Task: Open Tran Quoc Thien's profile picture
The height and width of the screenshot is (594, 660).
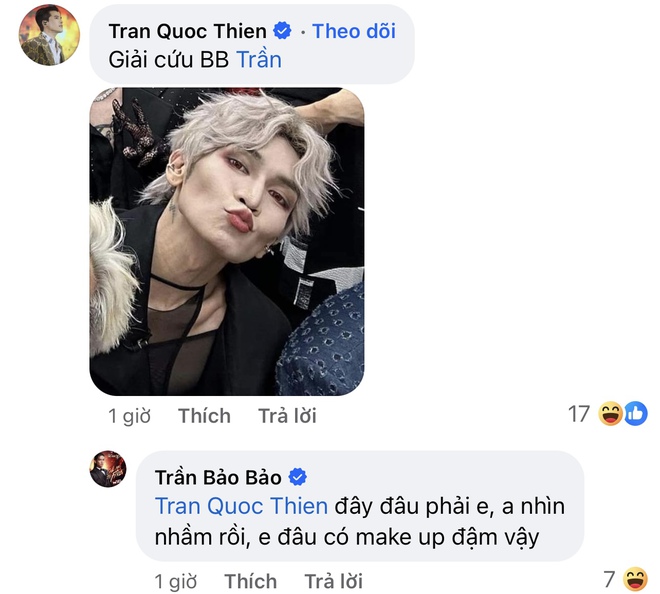Action: point(49,34)
